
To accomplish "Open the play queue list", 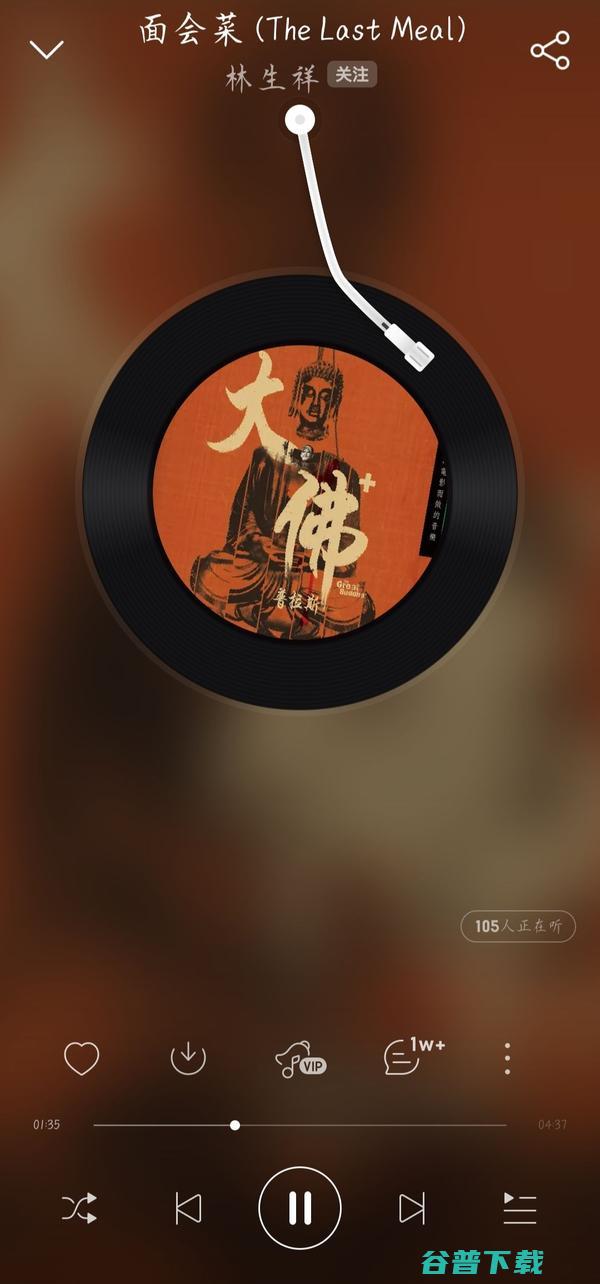I will pyautogui.click(x=520, y=1208).
